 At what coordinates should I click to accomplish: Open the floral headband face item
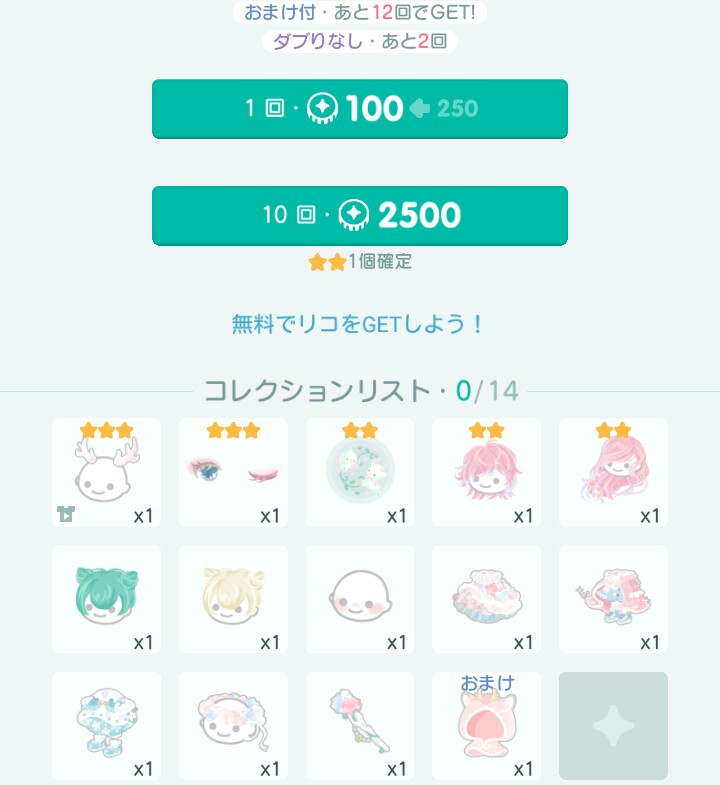233,726
